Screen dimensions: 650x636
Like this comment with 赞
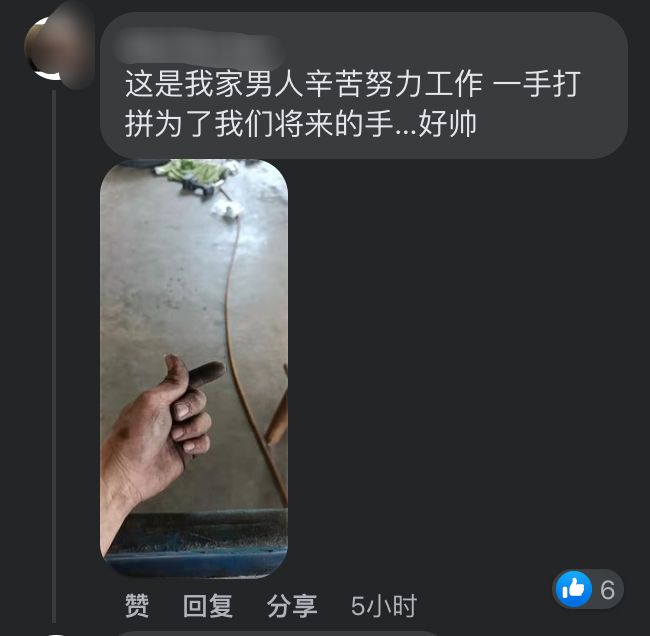137,605
